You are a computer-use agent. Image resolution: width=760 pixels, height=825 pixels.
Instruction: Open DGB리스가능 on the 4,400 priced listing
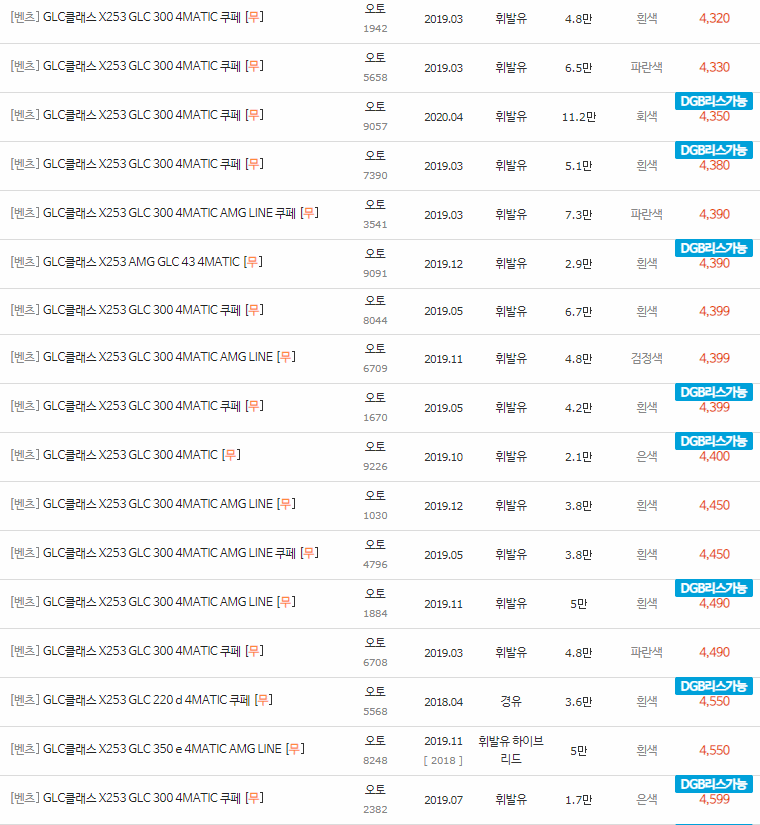[x=714, y=443]
